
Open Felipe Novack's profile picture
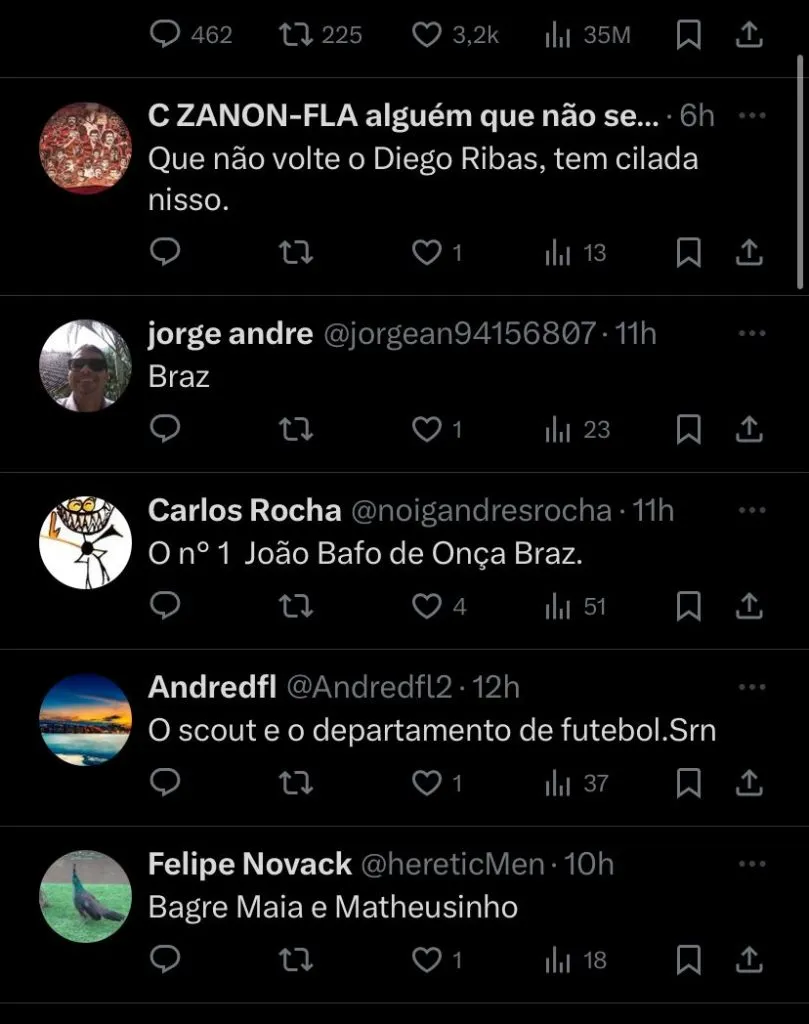click(x=85, y=896)
